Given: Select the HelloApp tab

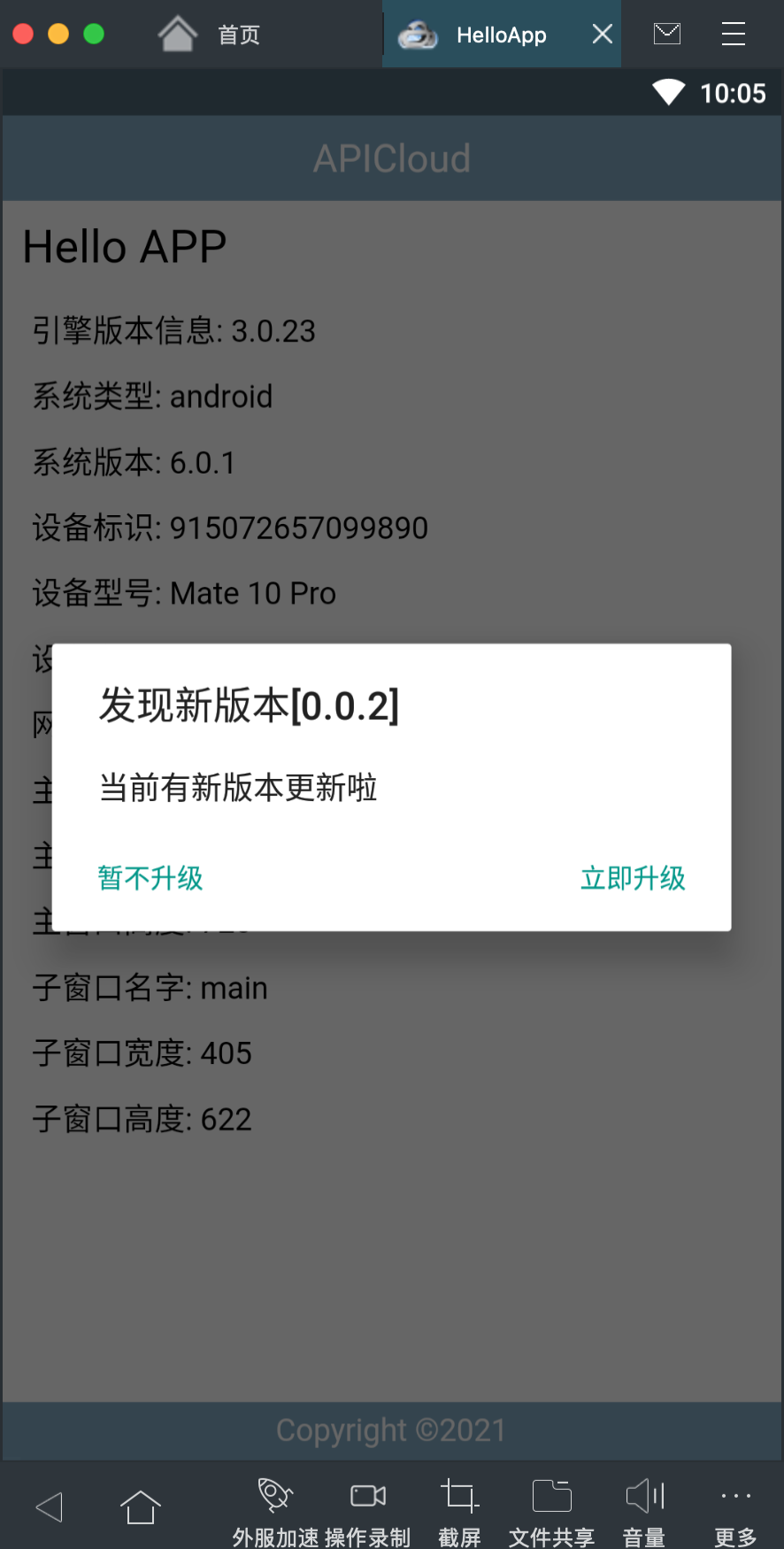Looking at the screenshot, I should point(501,34).
